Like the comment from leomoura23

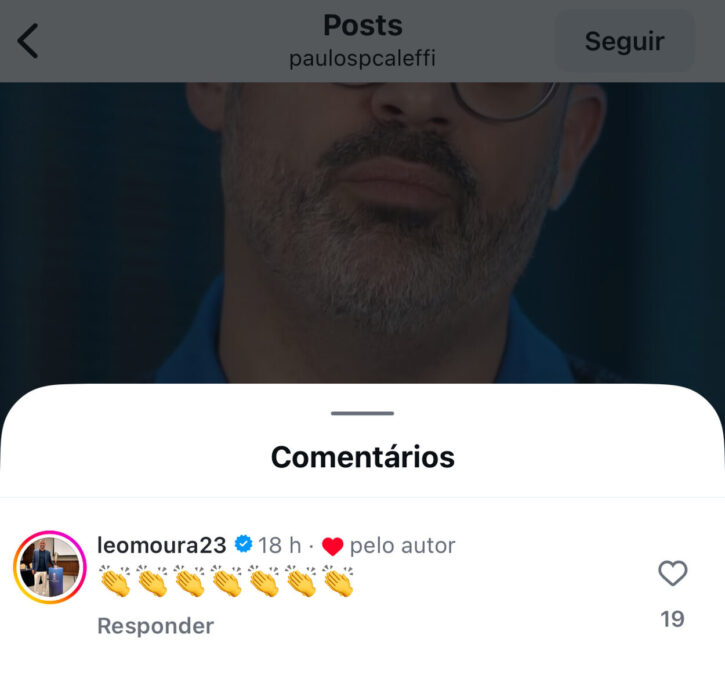[672, 574]
